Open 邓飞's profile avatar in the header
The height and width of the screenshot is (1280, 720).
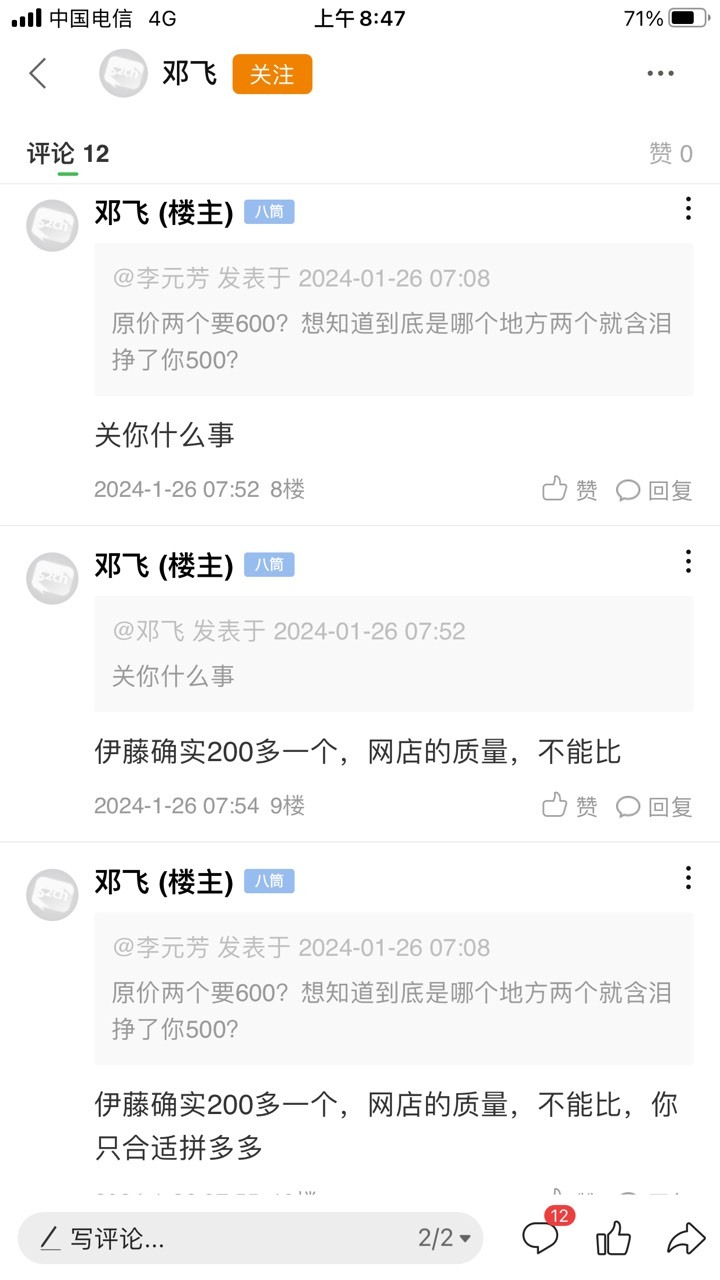(x=123, y=73)
